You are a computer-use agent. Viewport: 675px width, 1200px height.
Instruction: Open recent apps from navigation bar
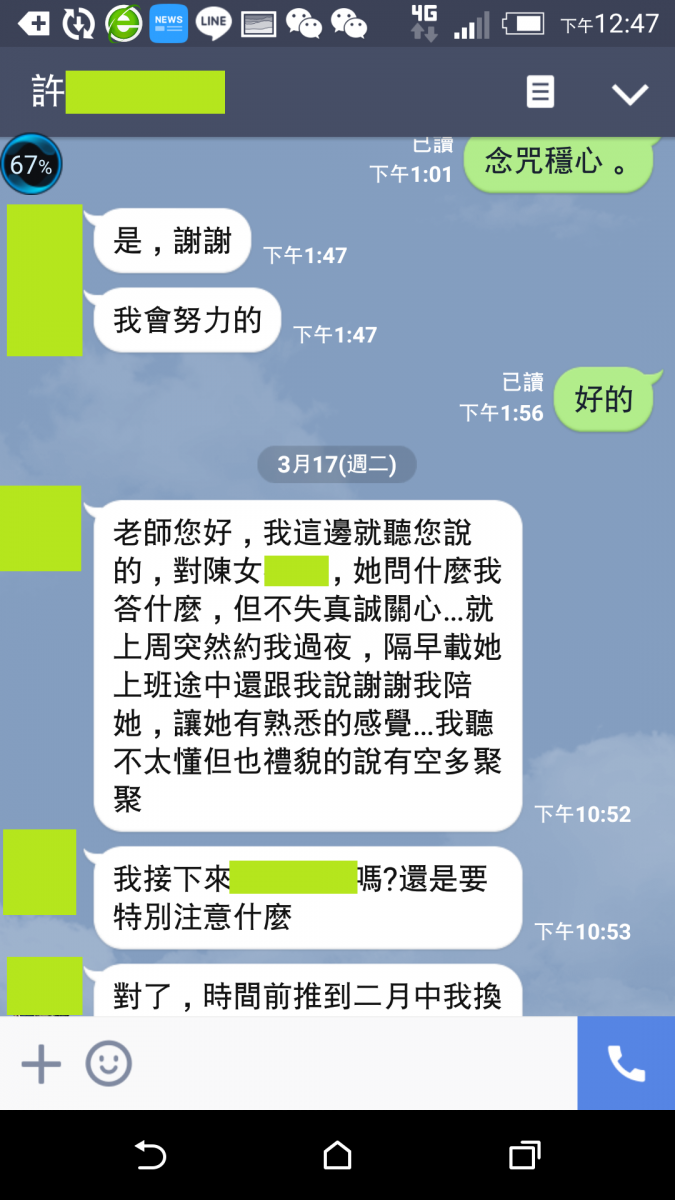coord(524,1156)
